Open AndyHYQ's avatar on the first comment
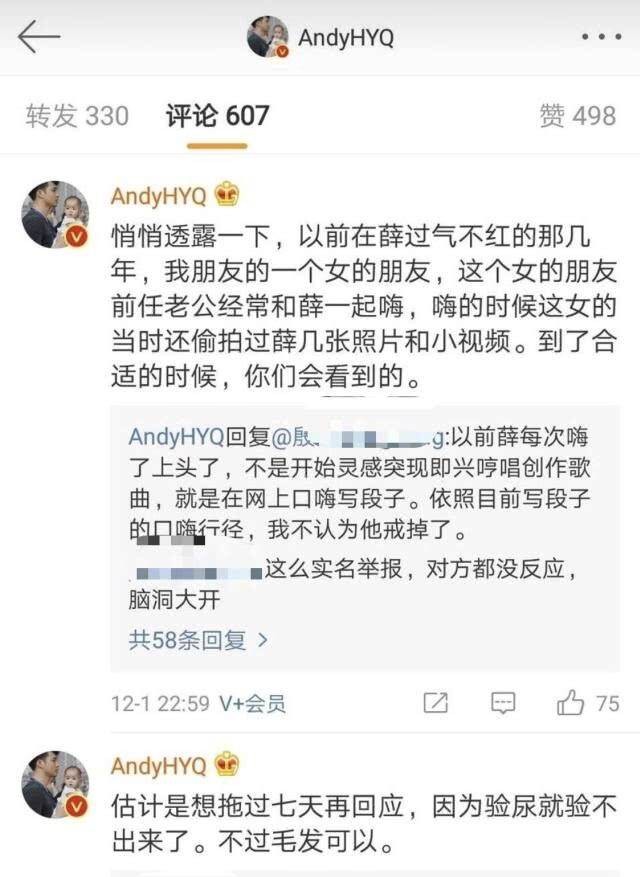The image size is (640, 877). click(x=56, y=213)
